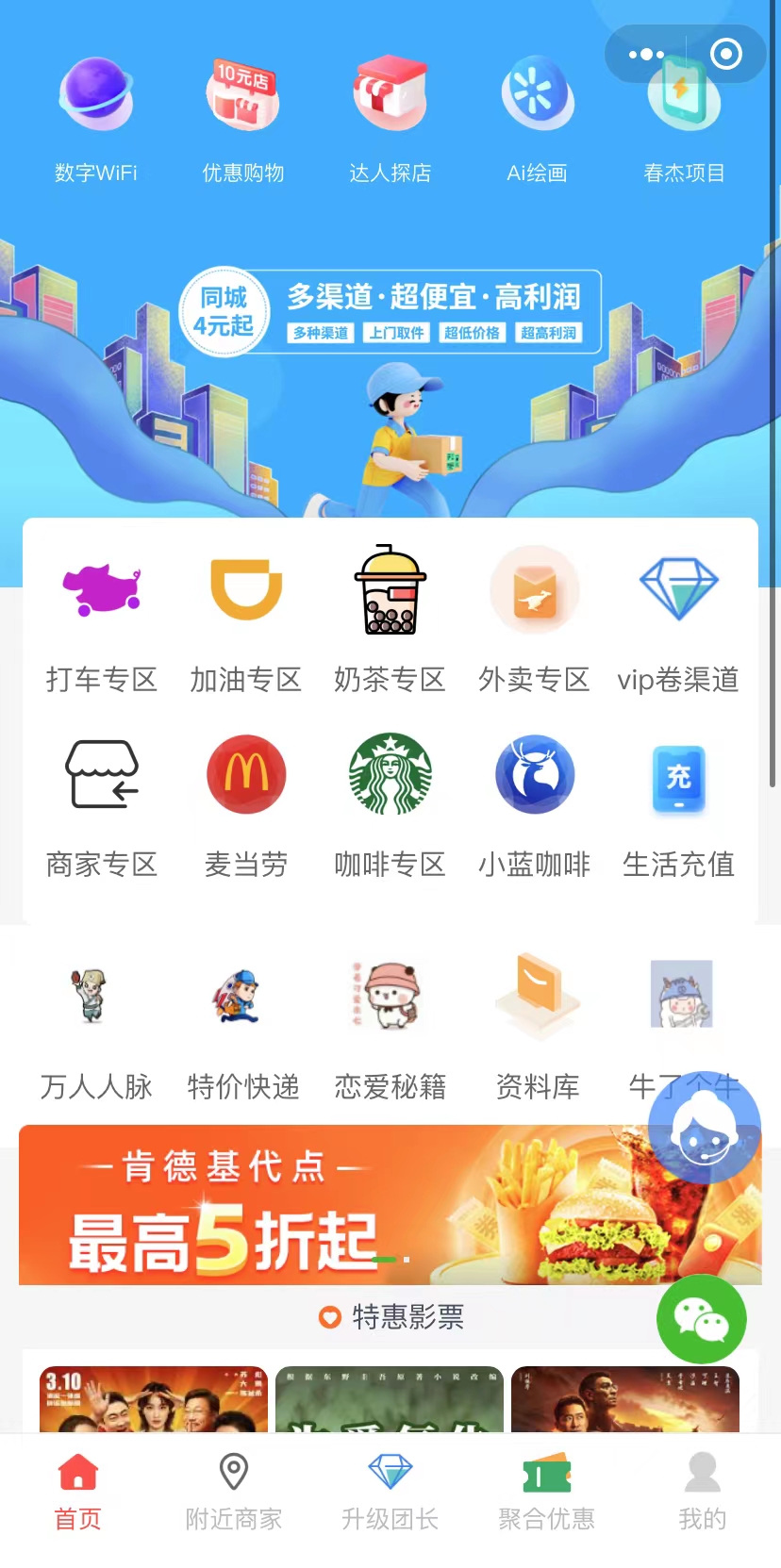
Task: Open 小蓝咖啡
Action: coord(534,801)
